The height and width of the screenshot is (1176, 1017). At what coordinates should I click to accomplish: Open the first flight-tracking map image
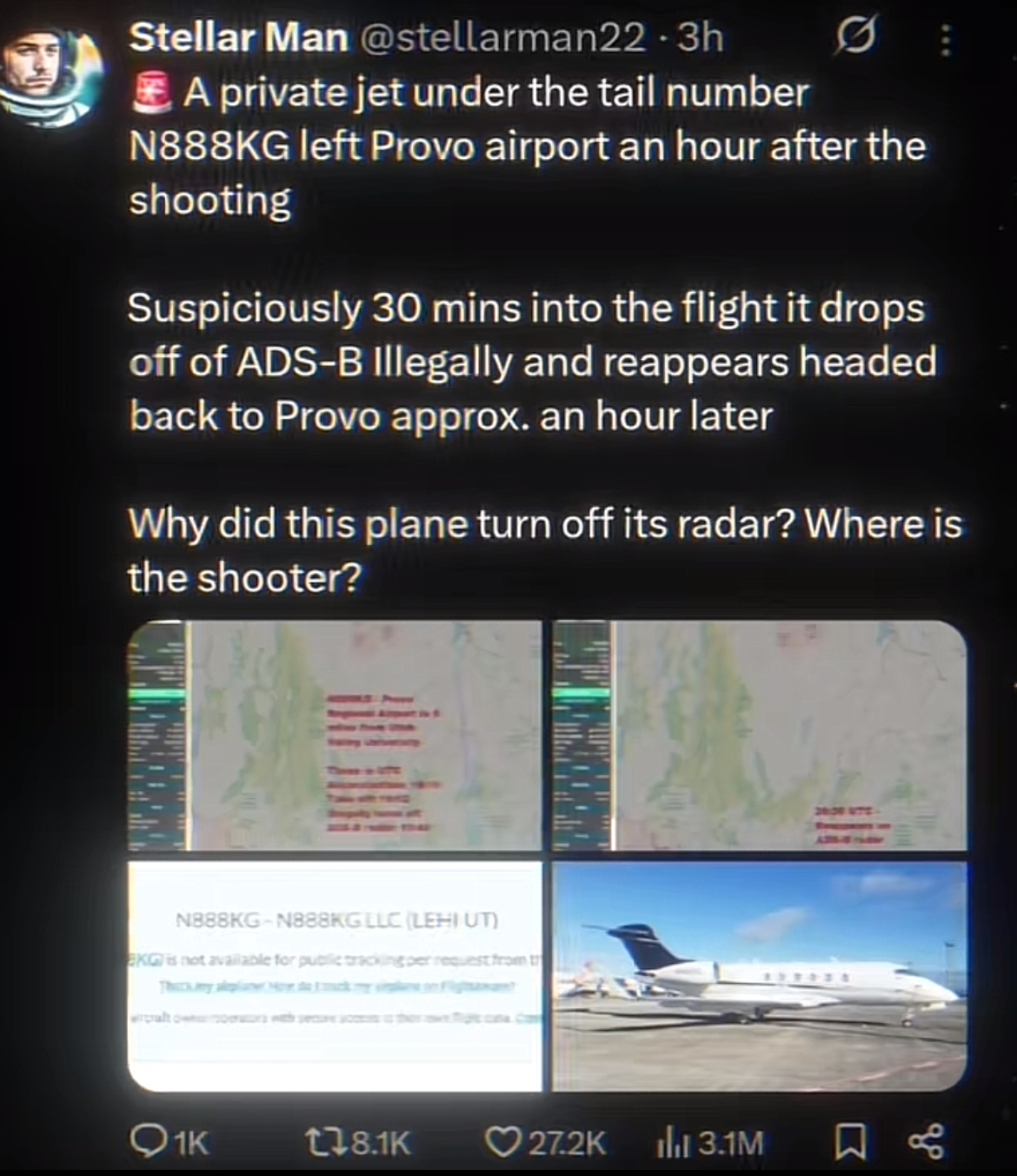pyautogui.click(x=335, y=735)
